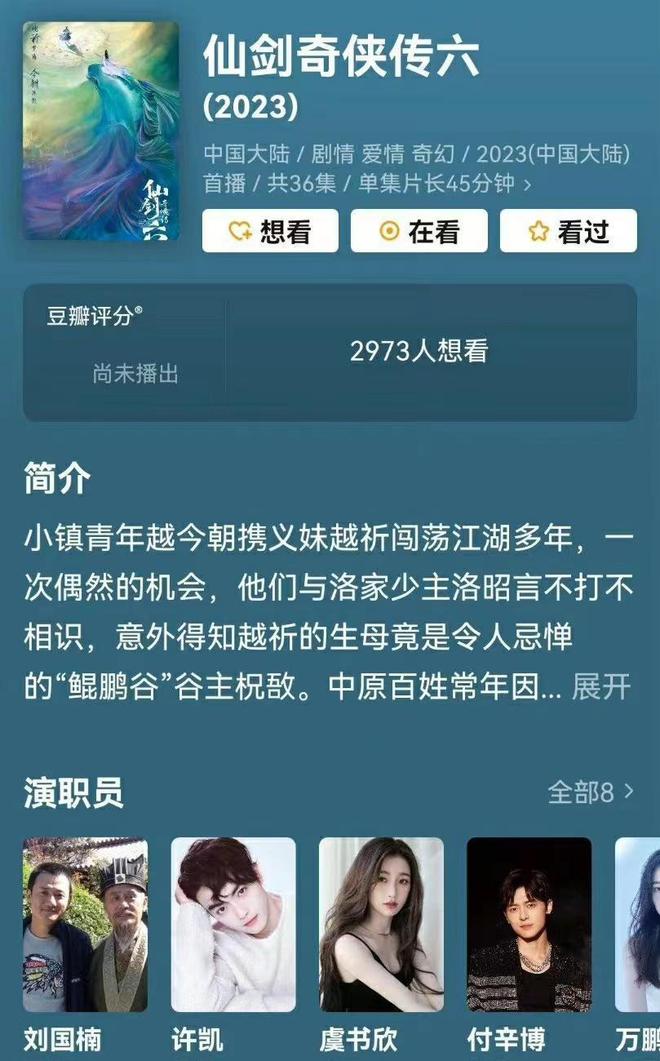Expand the full synopsis with 展开

point(602,687)
